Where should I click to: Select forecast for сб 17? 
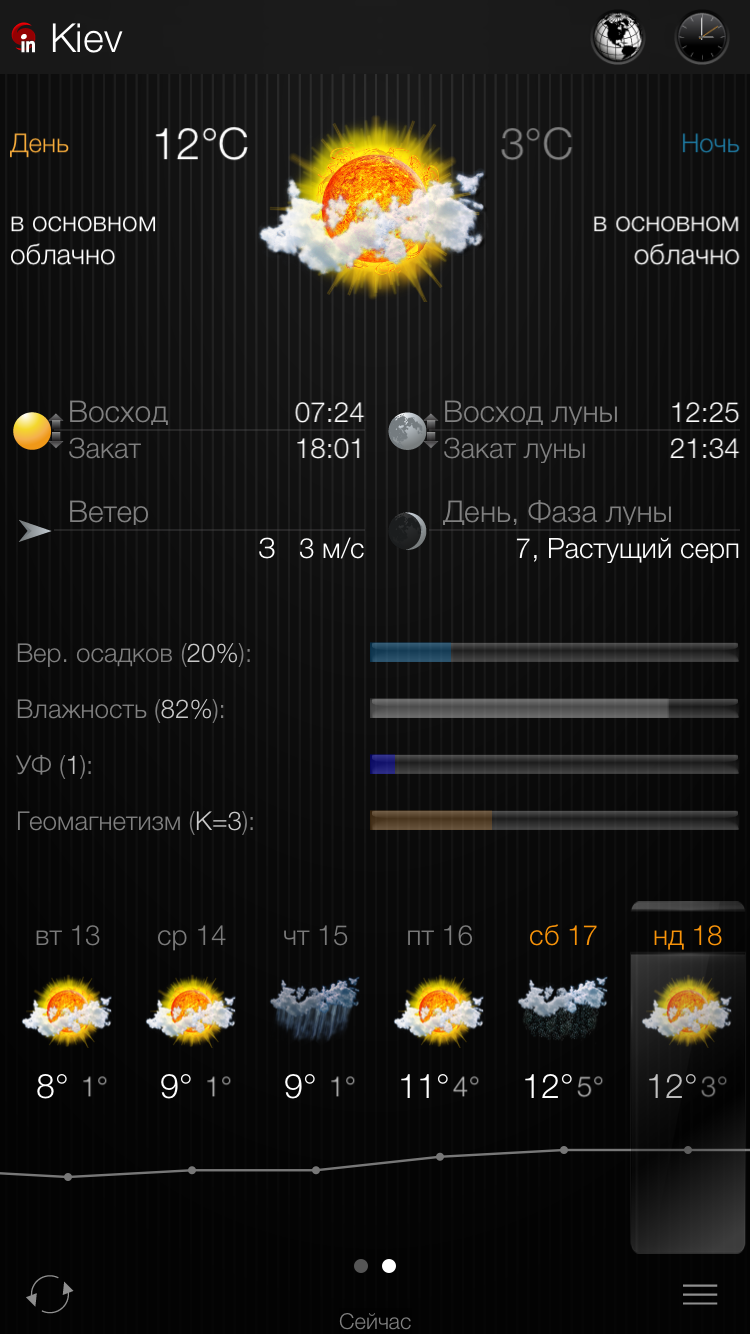(563, 1010)
